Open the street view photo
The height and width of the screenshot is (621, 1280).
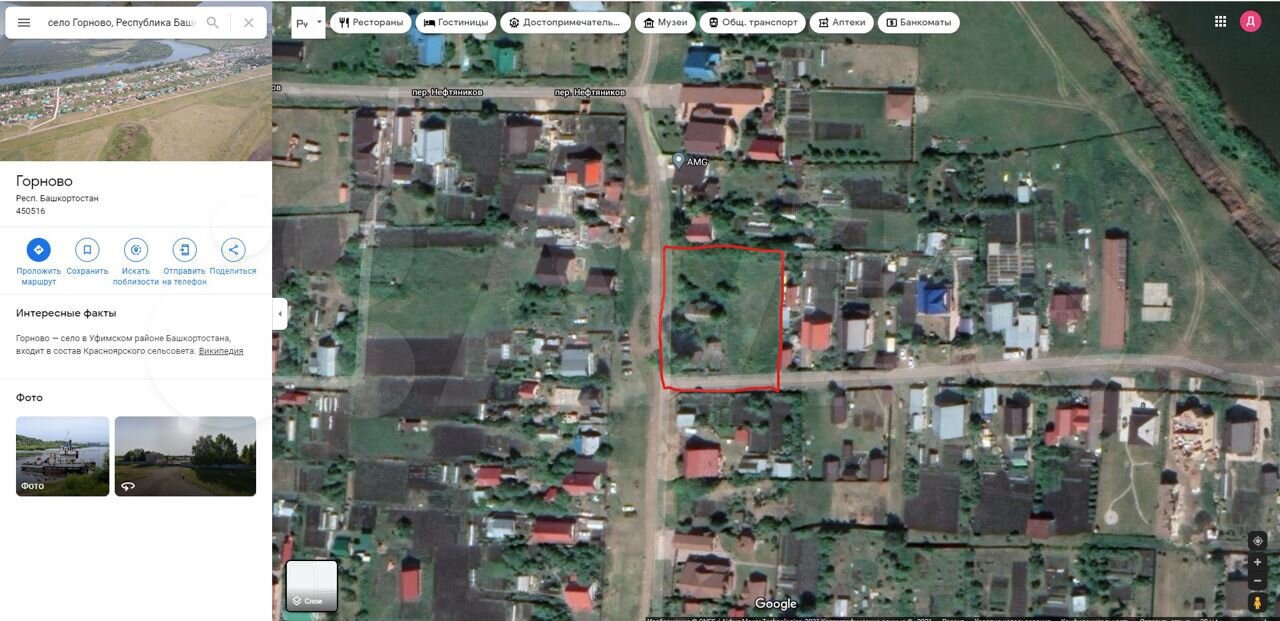click(x=185, y=456)
